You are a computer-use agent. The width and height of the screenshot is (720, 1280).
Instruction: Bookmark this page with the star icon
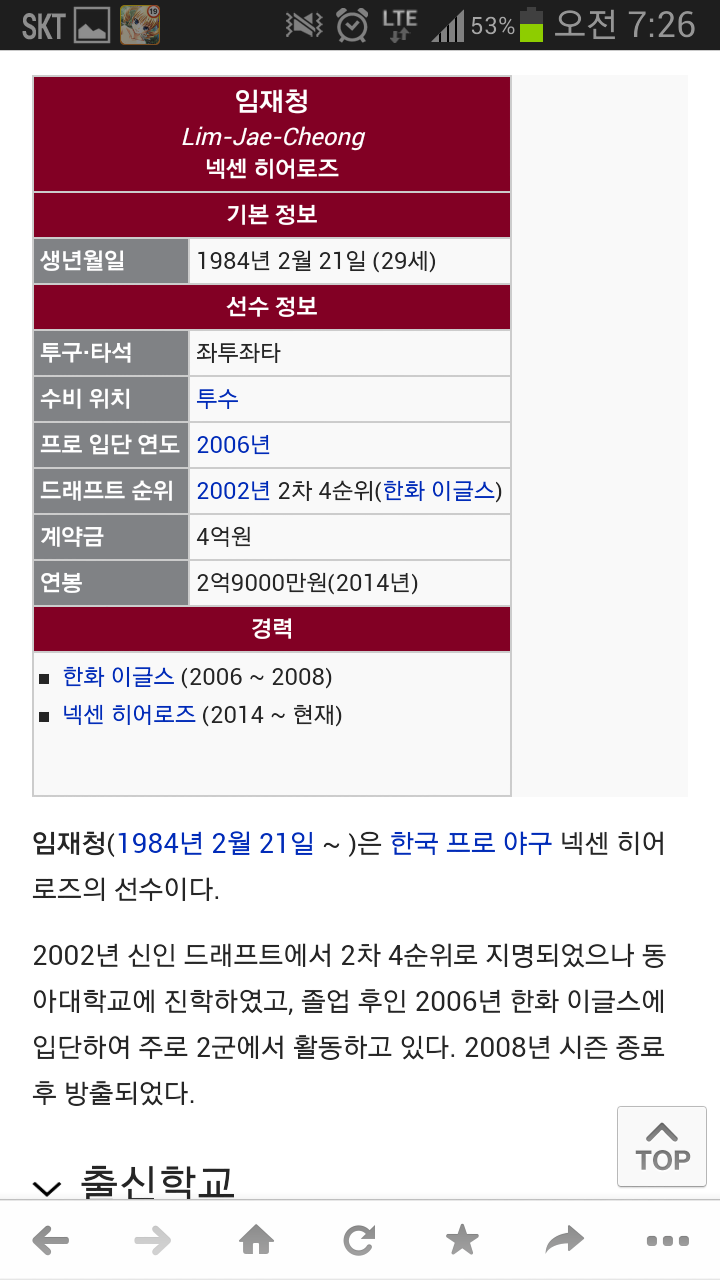coord(462,1241)
